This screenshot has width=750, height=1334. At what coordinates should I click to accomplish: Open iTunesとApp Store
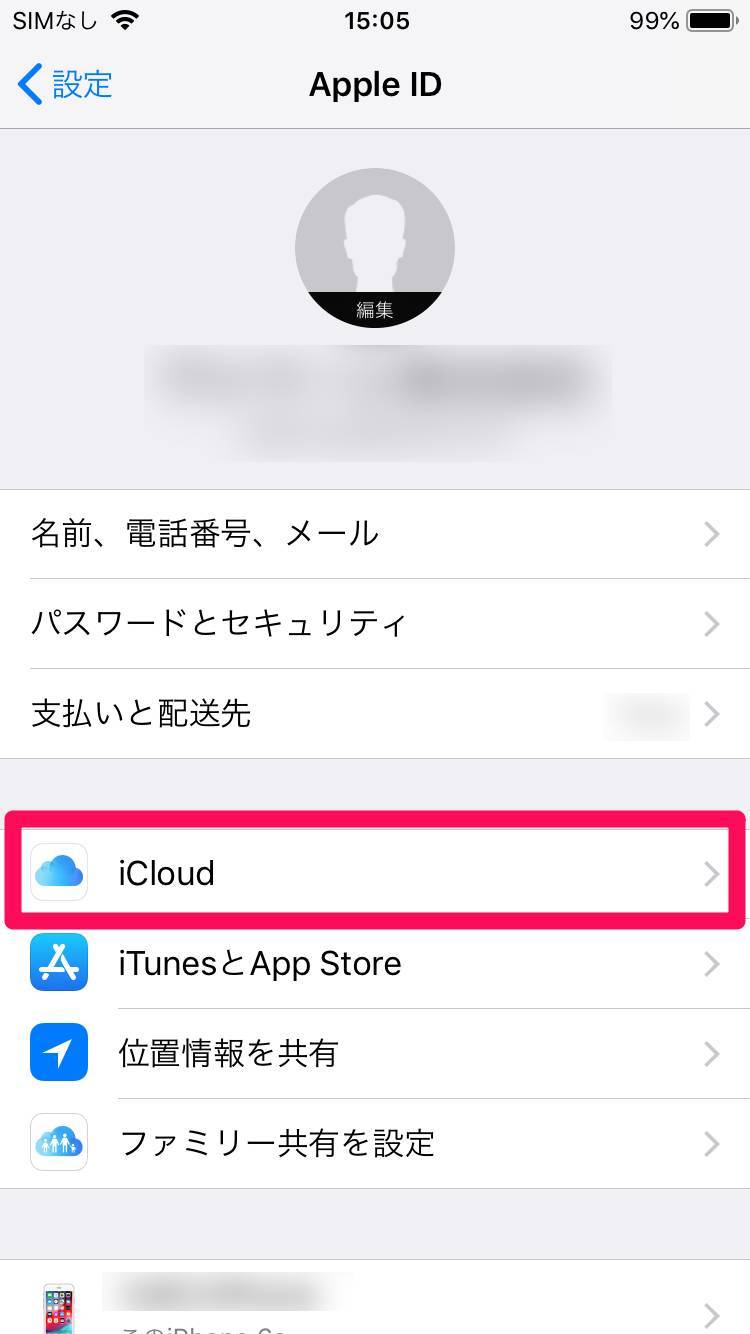pyautogui.click(x=375, y=963)
